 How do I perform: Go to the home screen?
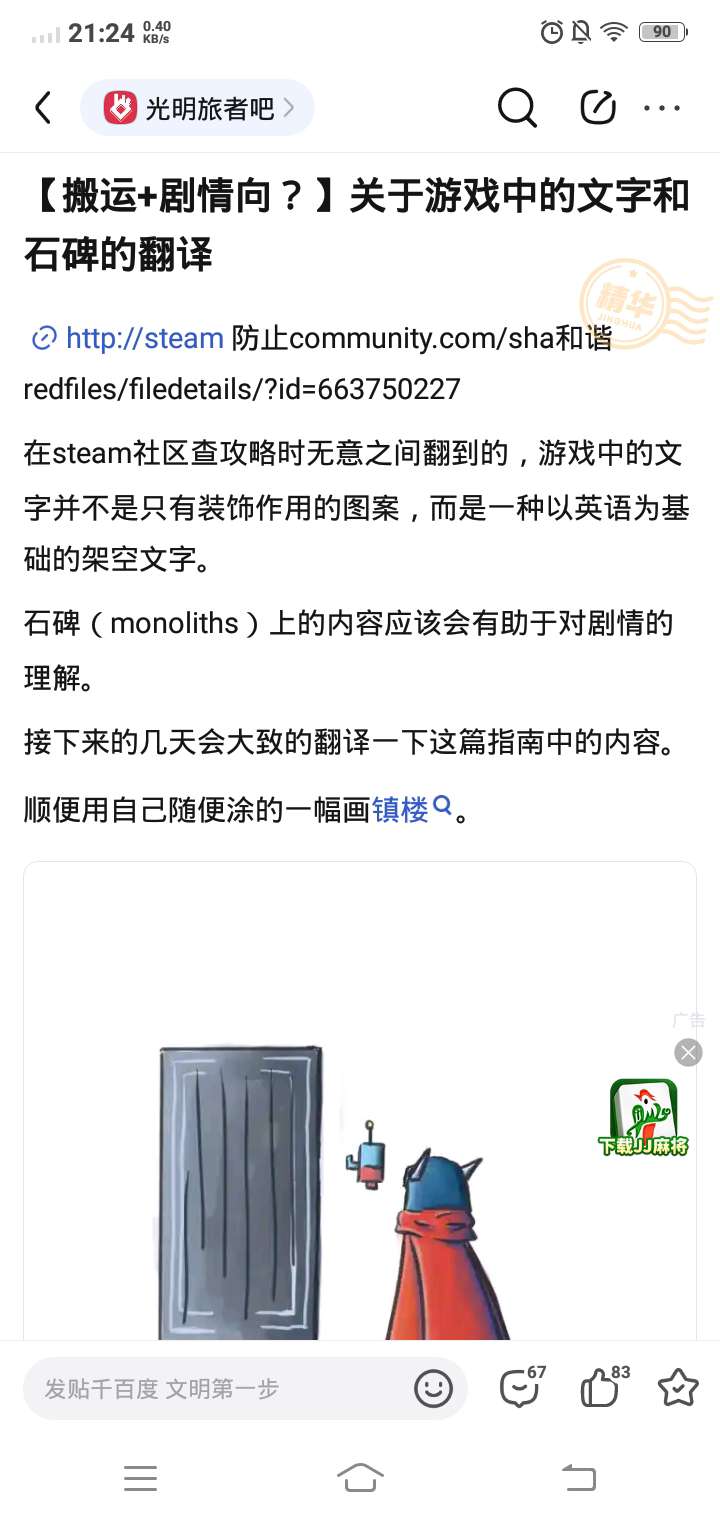pos(360,1477)
